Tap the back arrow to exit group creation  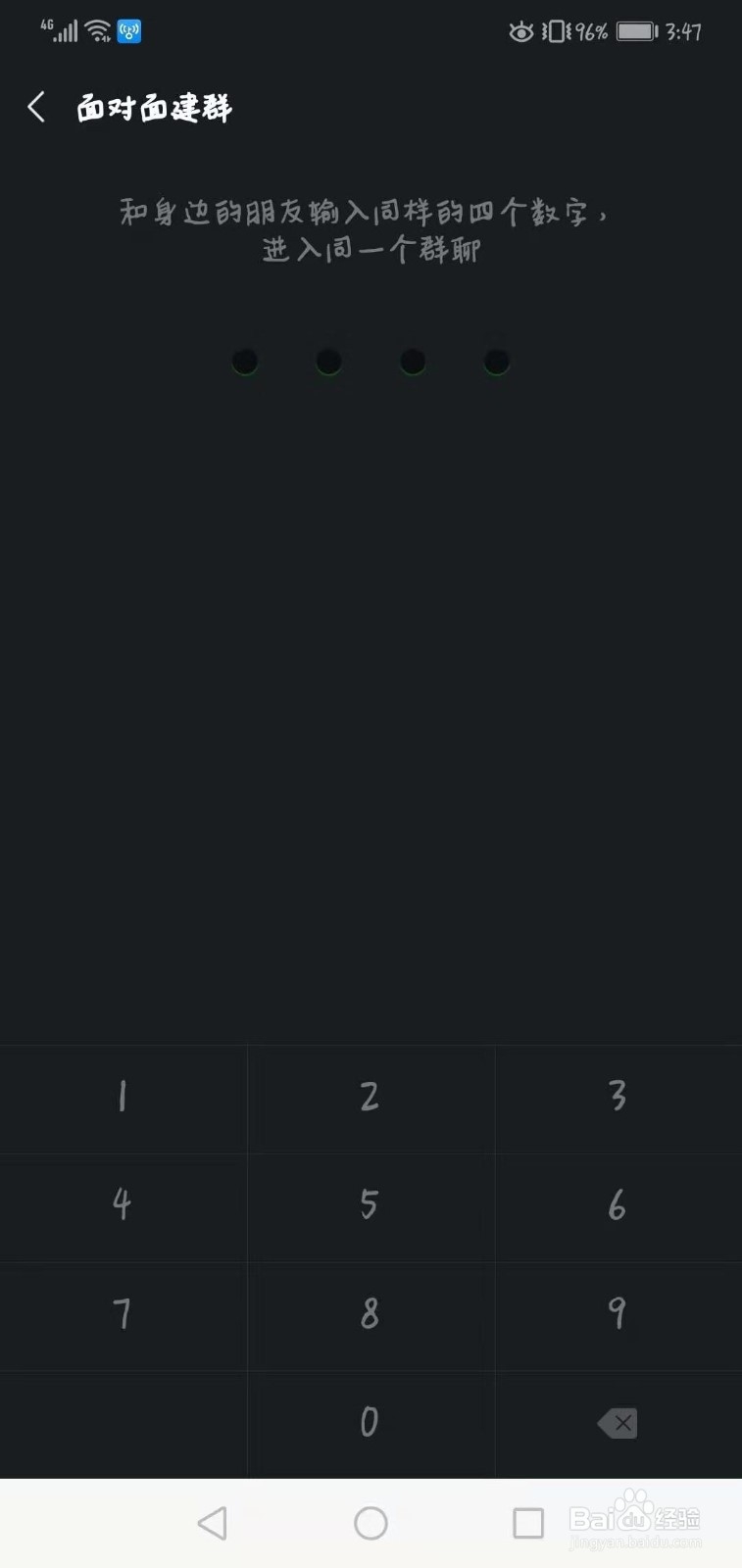click(35, 108)
